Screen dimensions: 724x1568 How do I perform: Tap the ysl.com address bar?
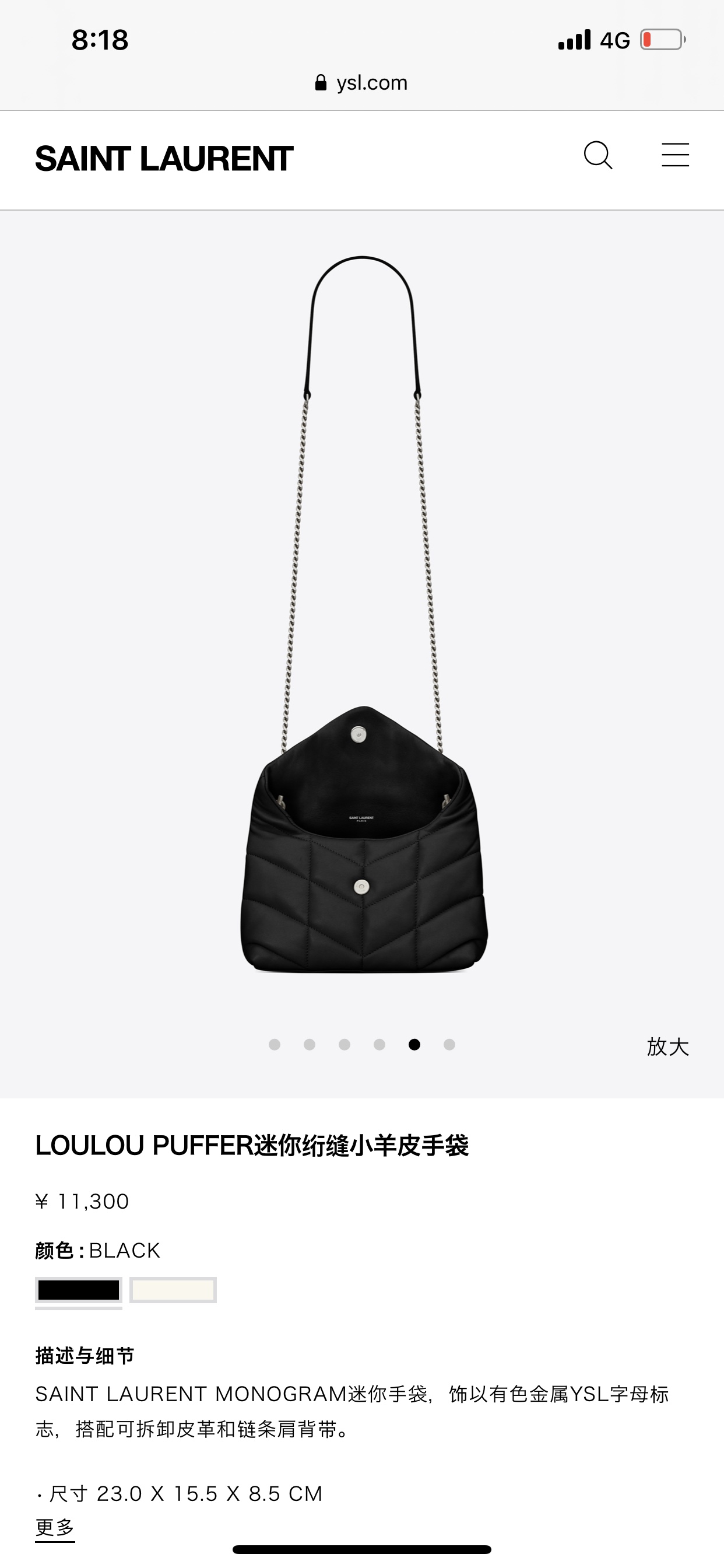click(362, 83)
